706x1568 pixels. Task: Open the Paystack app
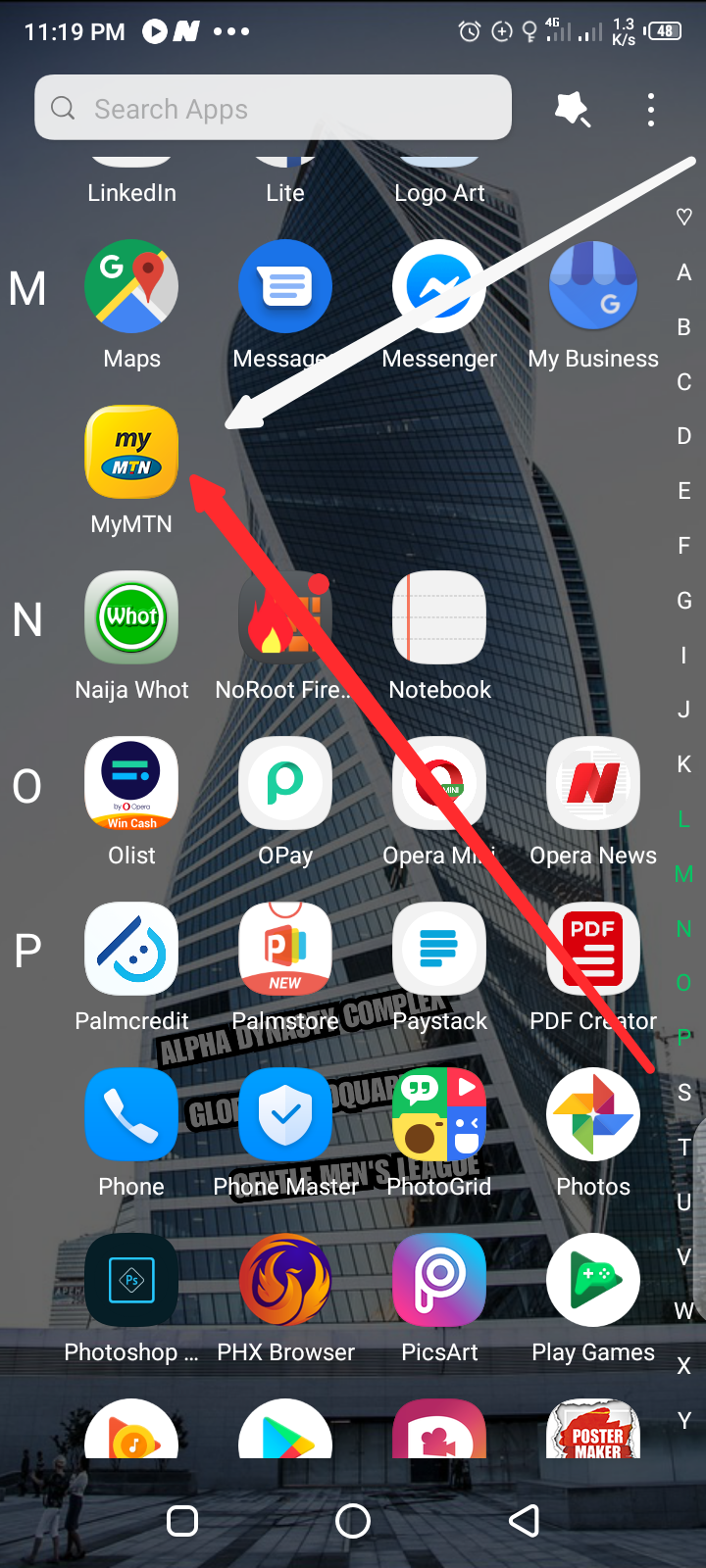click(439, 950)
